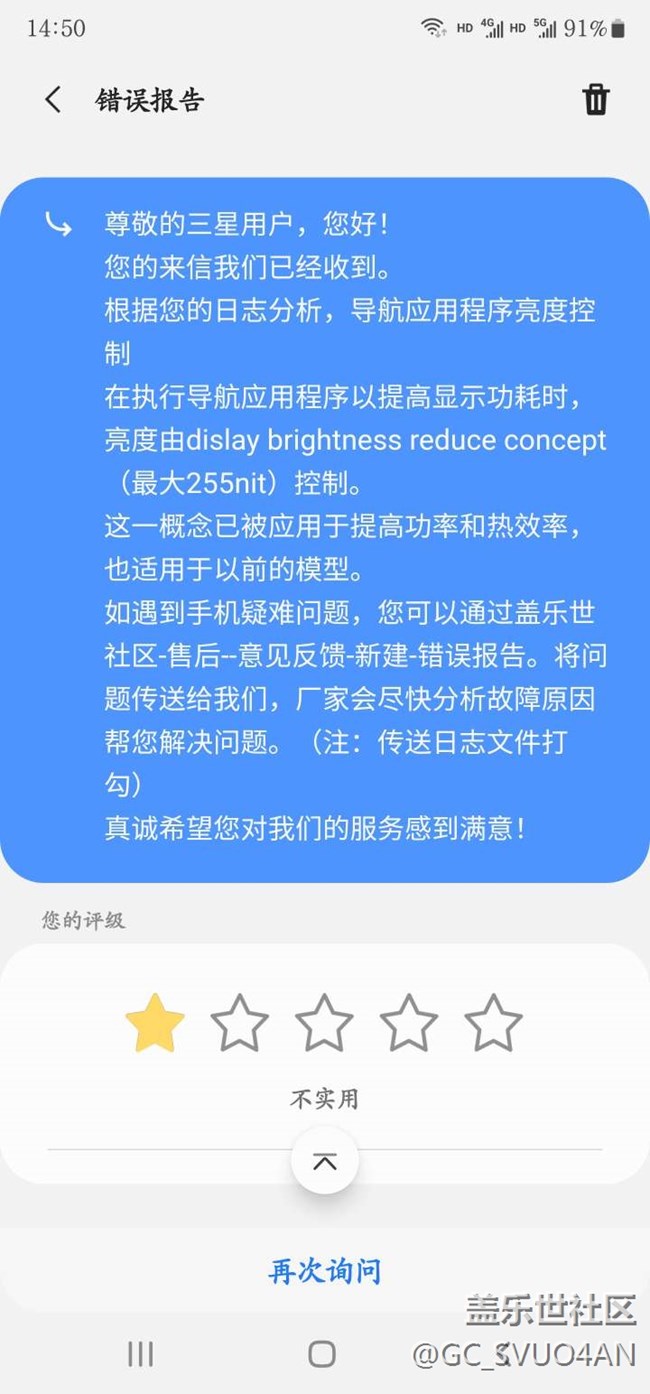Go to home screen via navigation bar
This screenshot has width=650, height=1394.
coord(322,1354)
